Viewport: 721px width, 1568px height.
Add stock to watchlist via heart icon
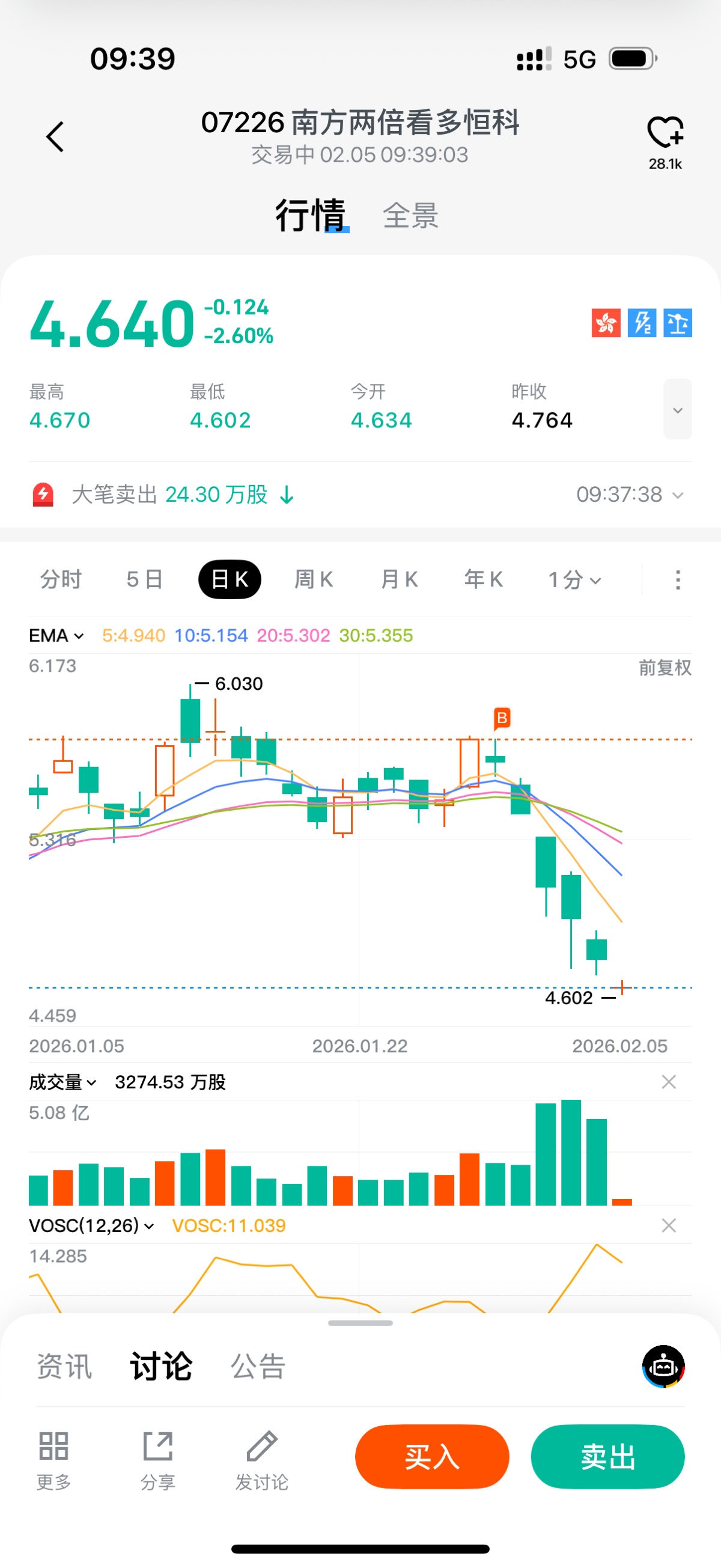click(x=665, y=133)
